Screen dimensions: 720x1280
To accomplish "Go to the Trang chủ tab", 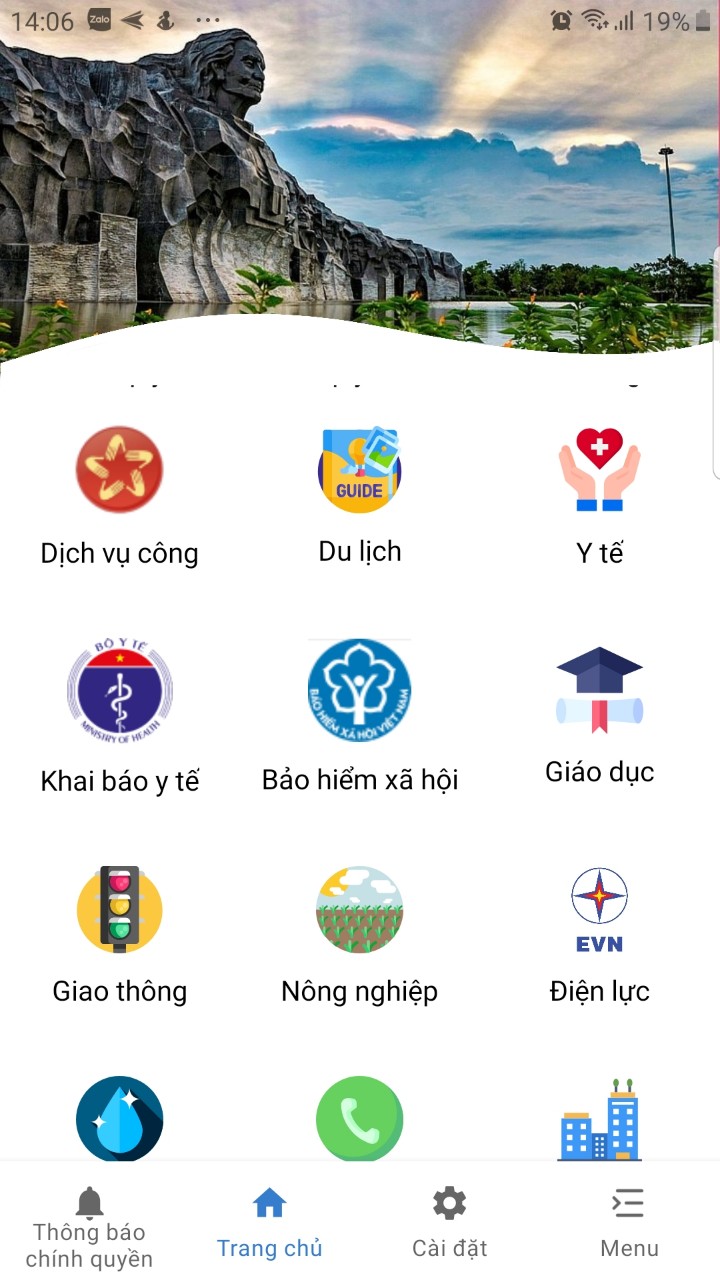I will click(x=270, y=1222).
